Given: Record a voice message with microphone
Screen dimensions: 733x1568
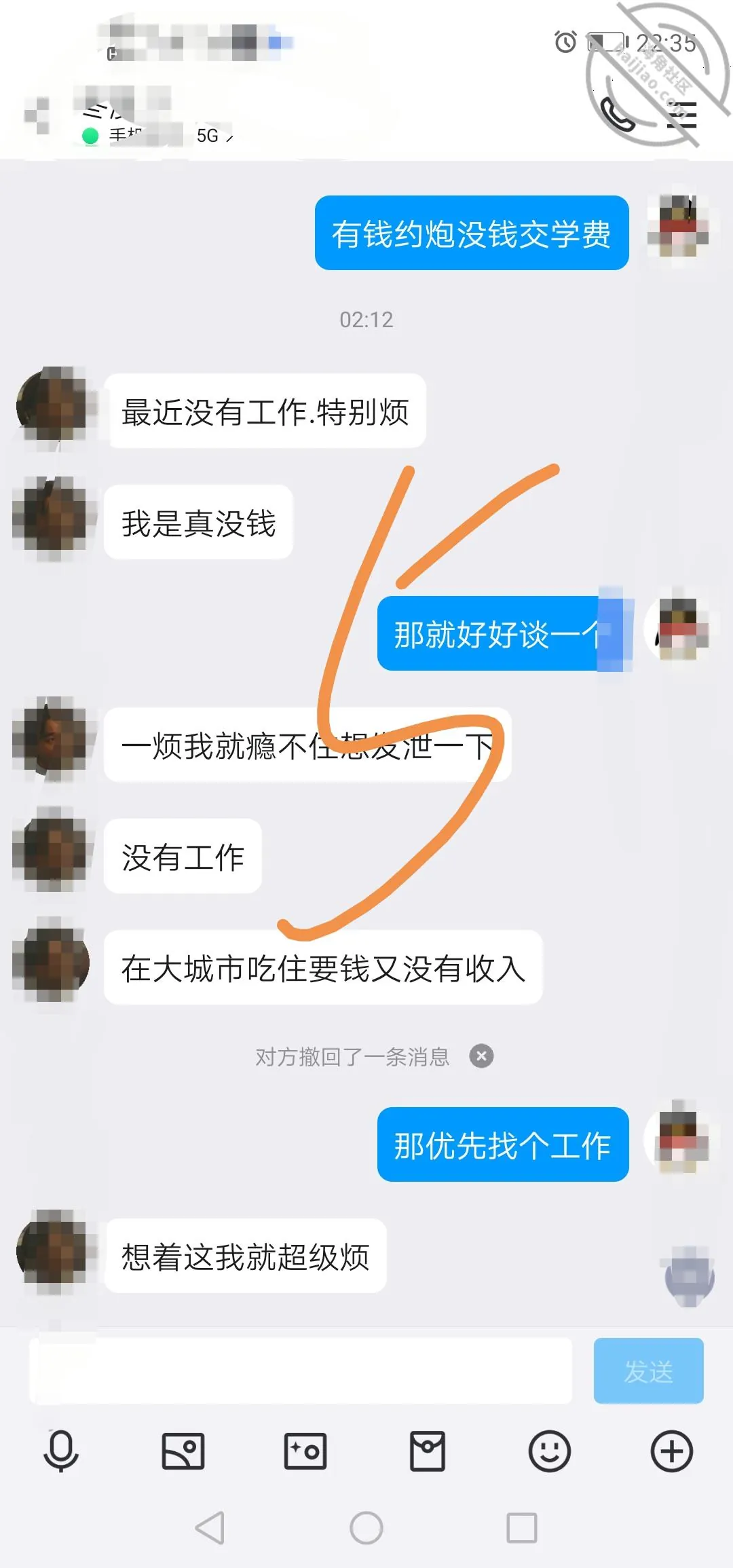Looking at the screenshot, I should [x=61, y=1451].
